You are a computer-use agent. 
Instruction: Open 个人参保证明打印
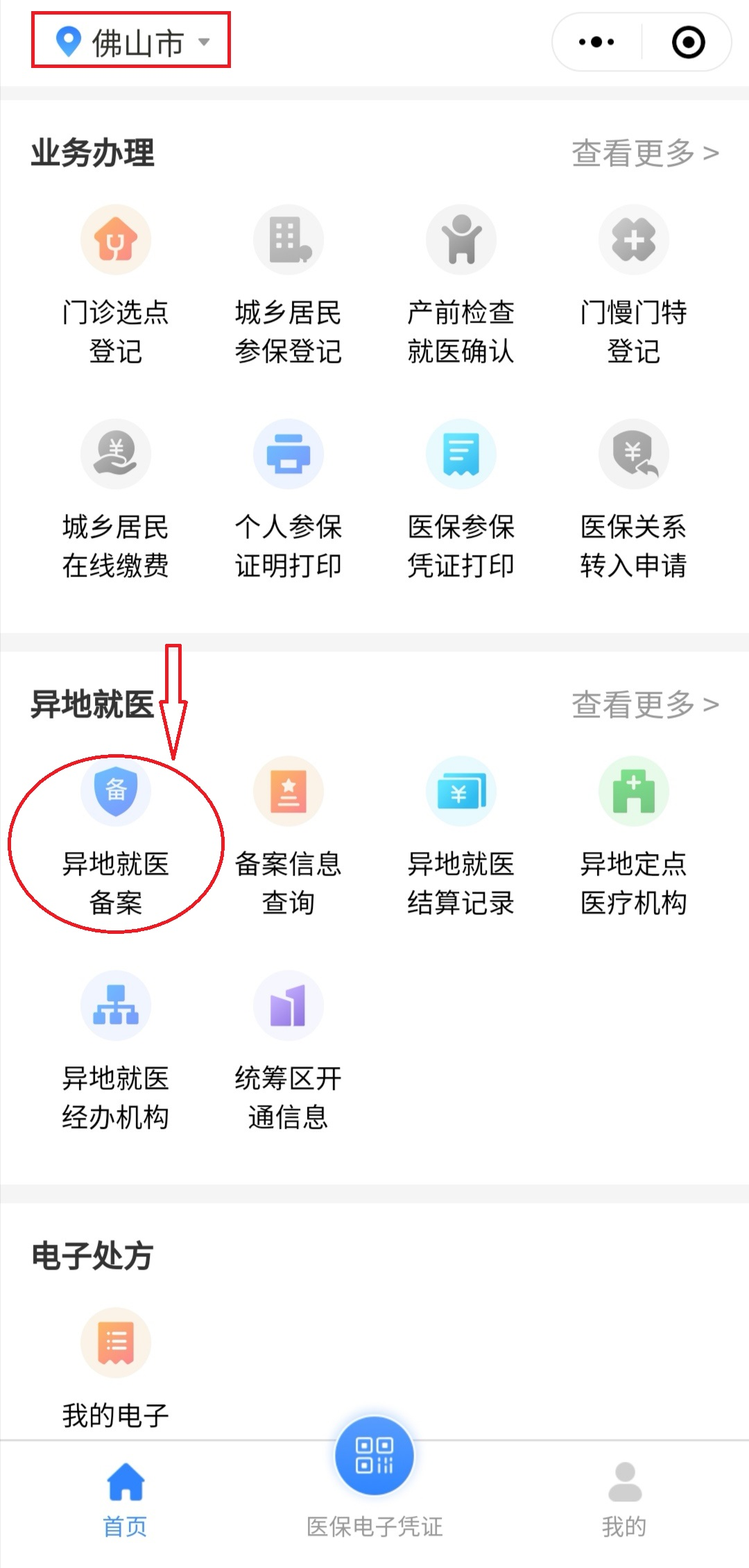coord(288,498)
